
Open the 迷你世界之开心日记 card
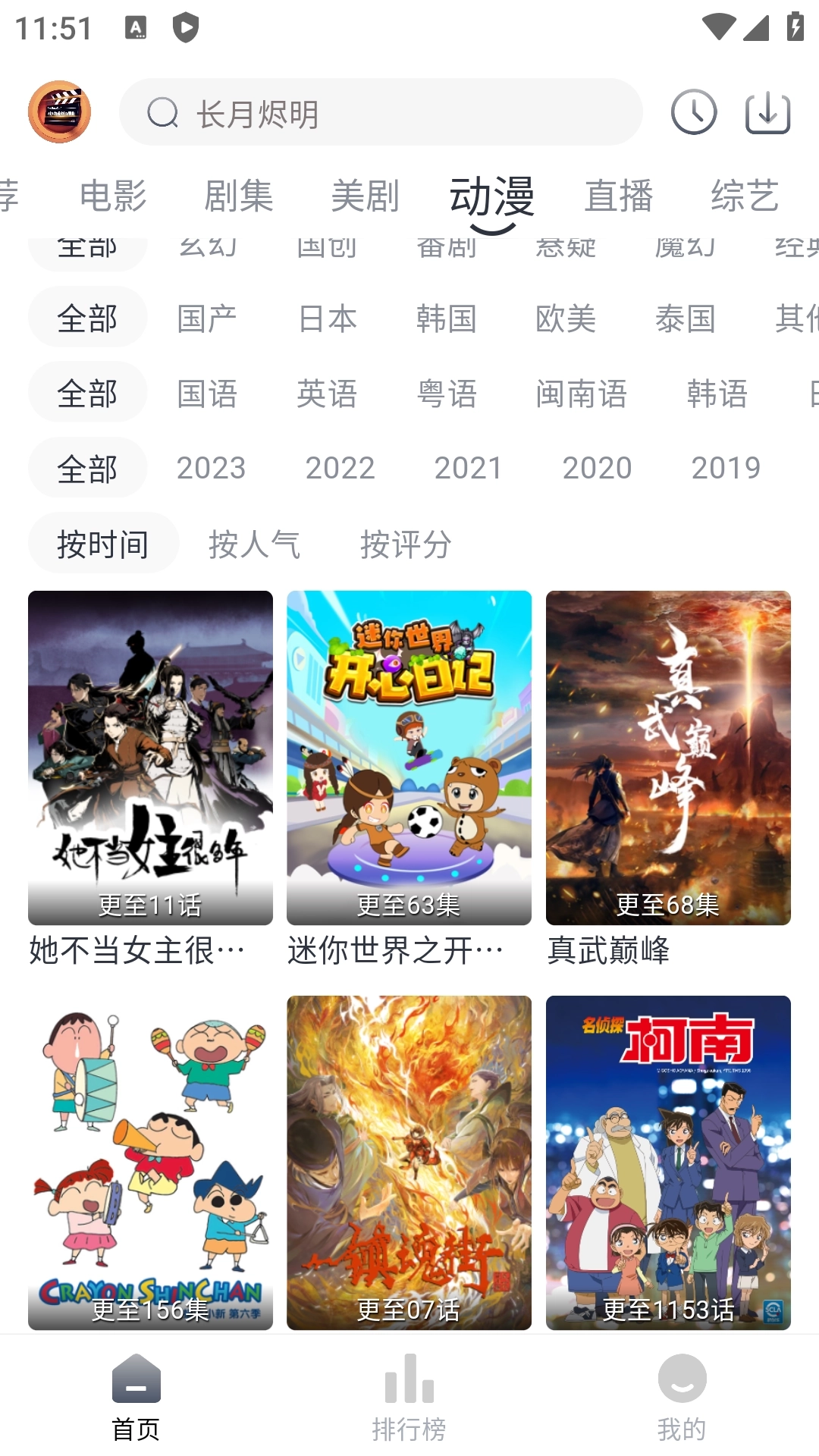coord(409,758)
